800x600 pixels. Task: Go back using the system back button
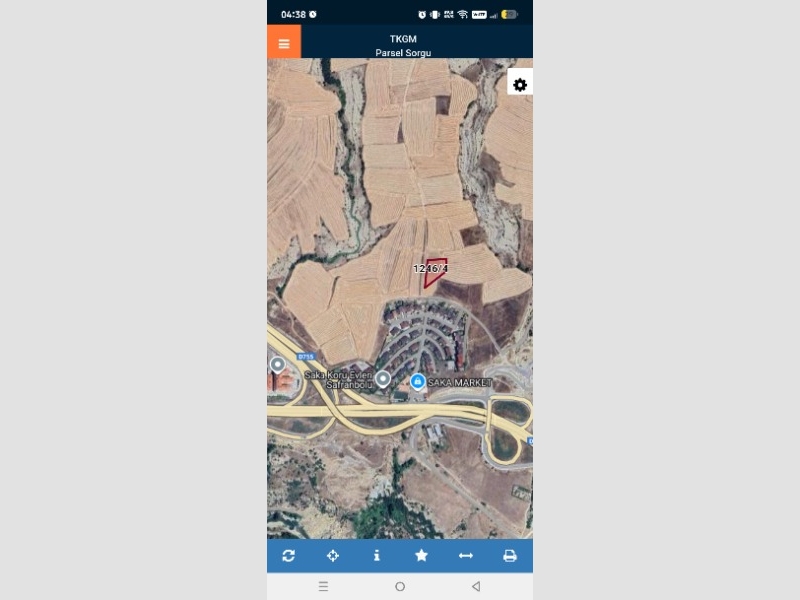coord(476,586)
